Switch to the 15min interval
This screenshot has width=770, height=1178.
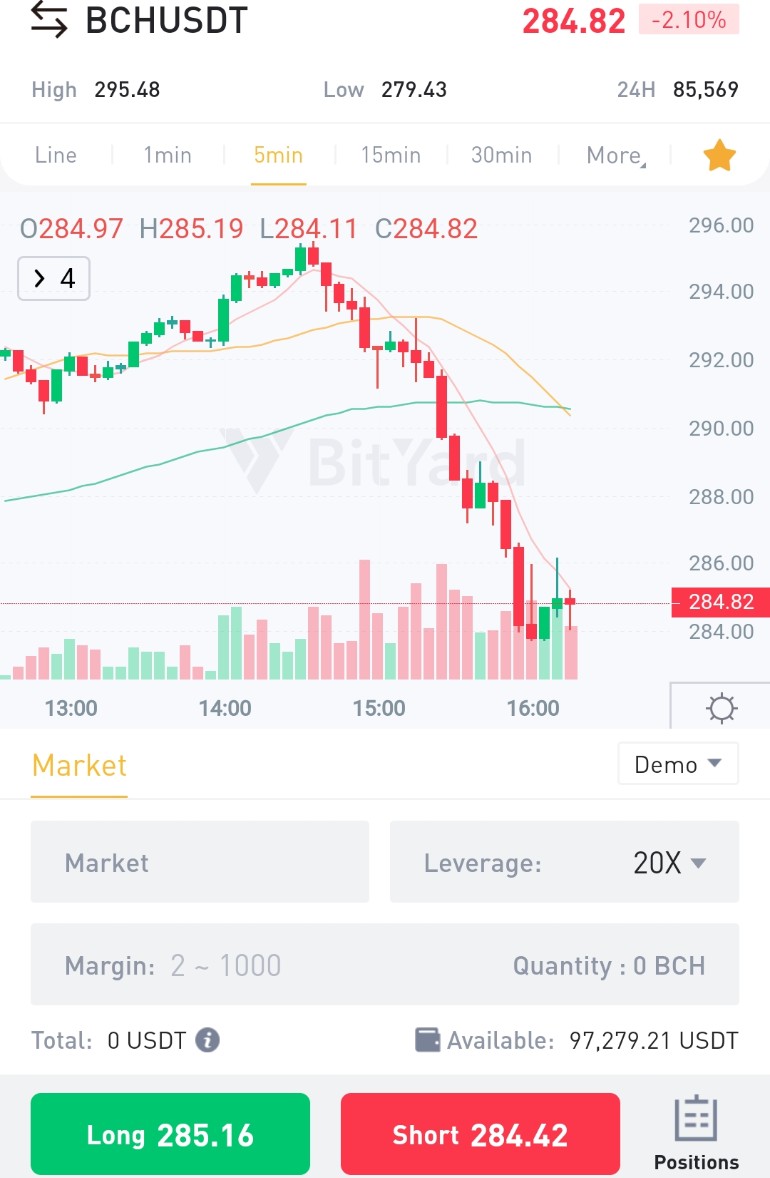pos(391,155)
